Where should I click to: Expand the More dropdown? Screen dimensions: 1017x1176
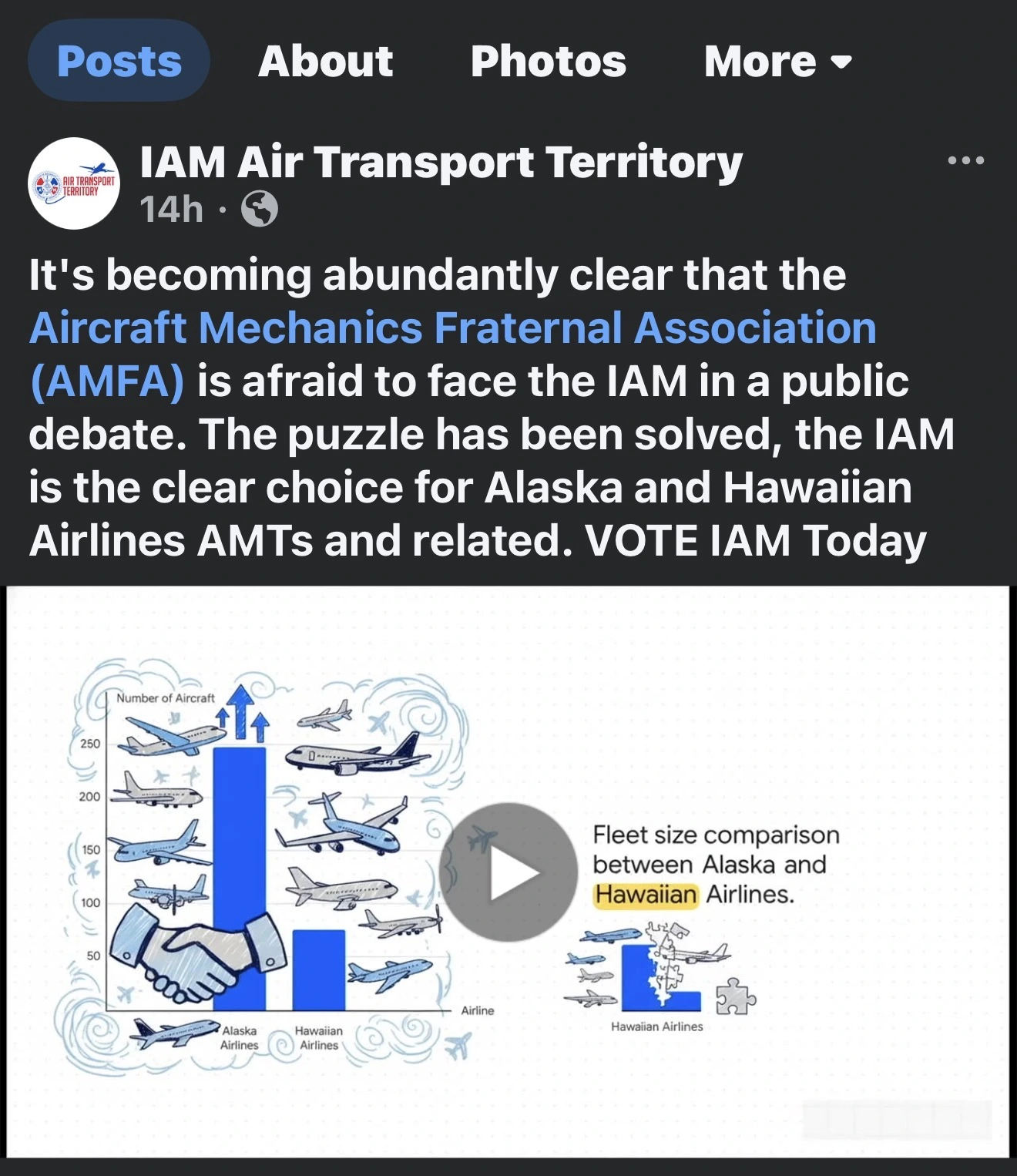[x=777, y=61]
